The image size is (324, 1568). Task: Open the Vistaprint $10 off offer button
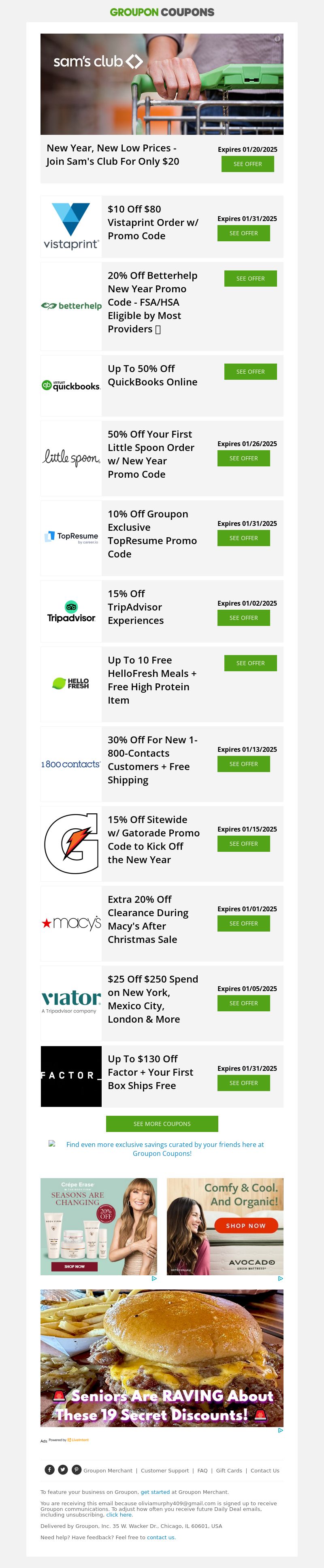tap(243, 233)
